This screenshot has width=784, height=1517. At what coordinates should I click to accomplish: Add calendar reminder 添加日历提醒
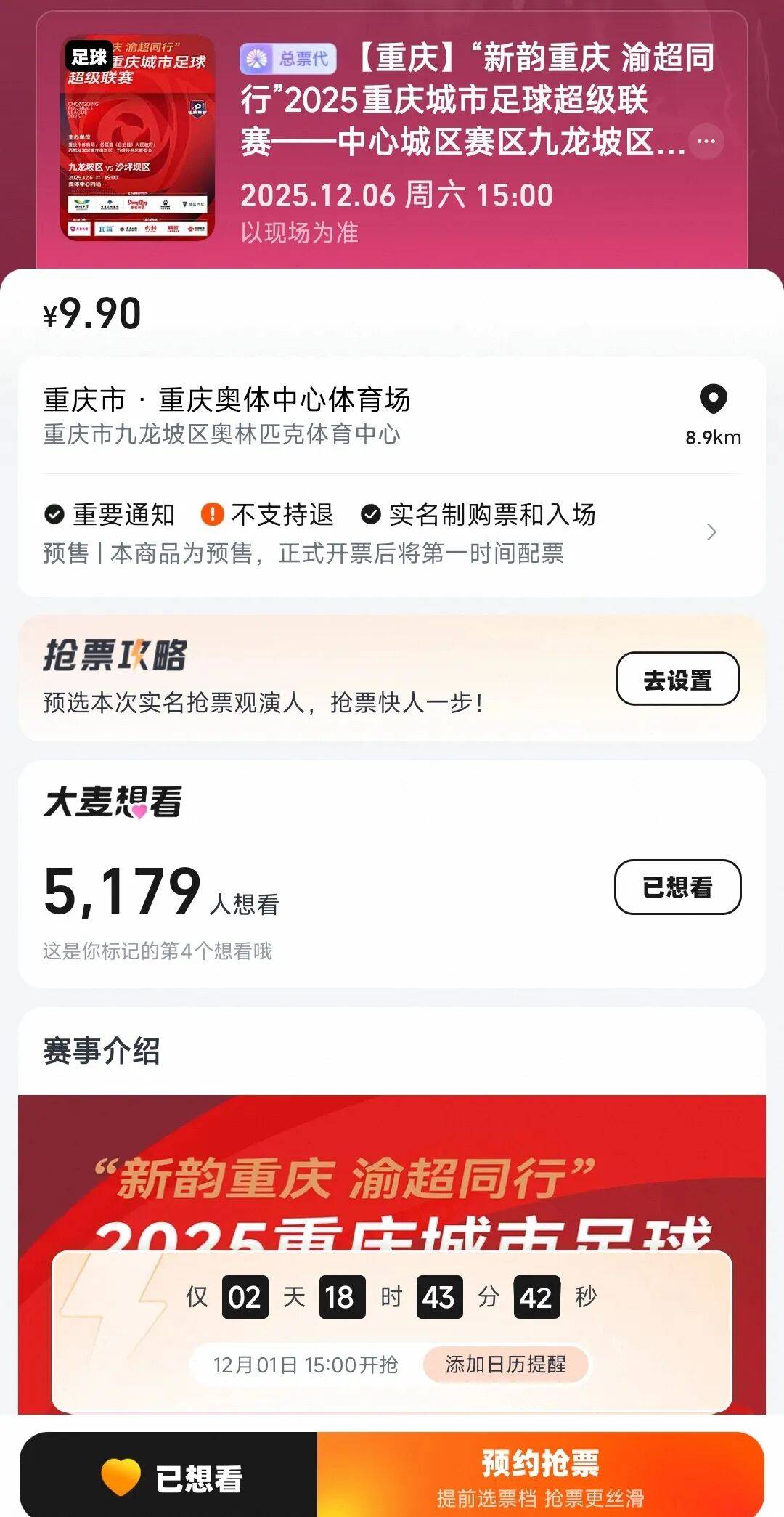506,1365
